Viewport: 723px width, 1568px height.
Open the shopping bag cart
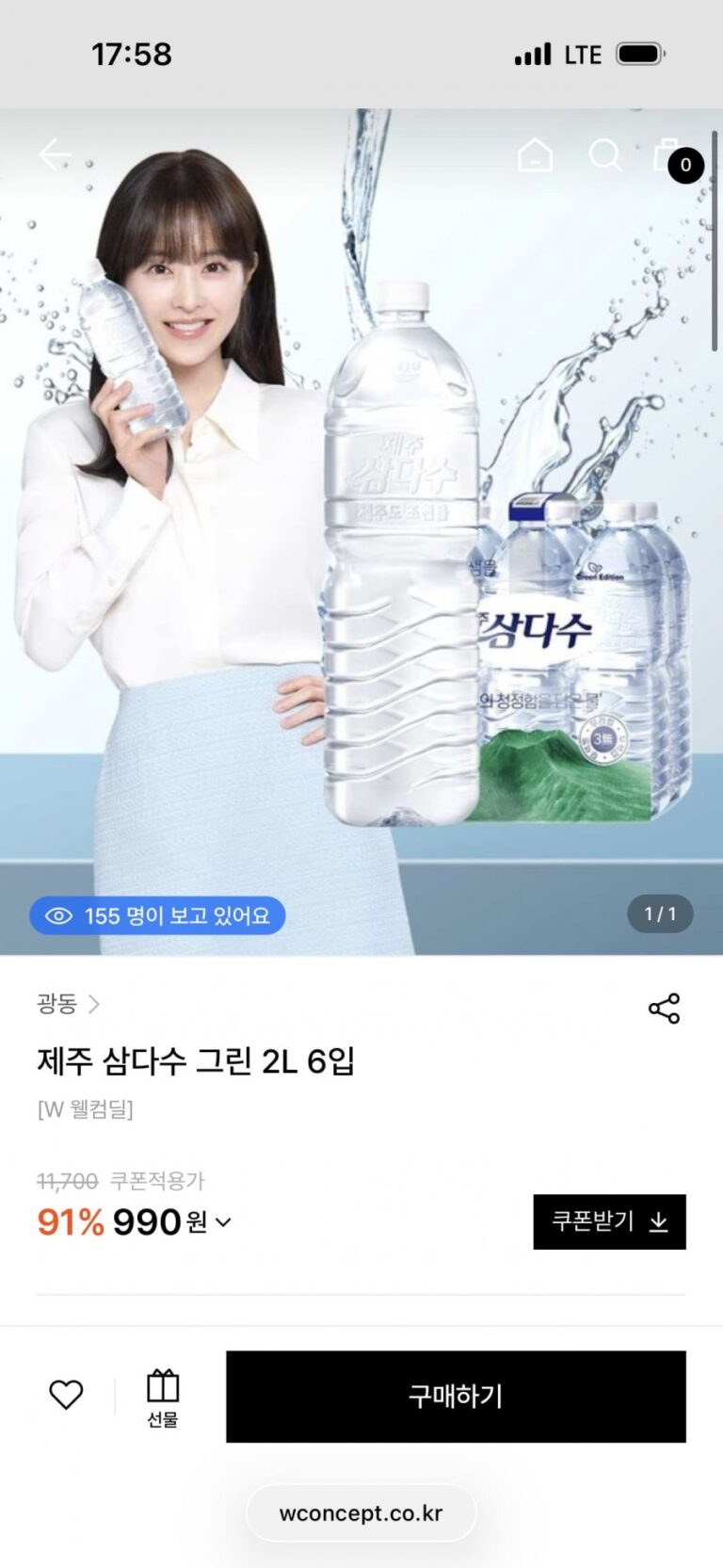(x=670, y=156)
